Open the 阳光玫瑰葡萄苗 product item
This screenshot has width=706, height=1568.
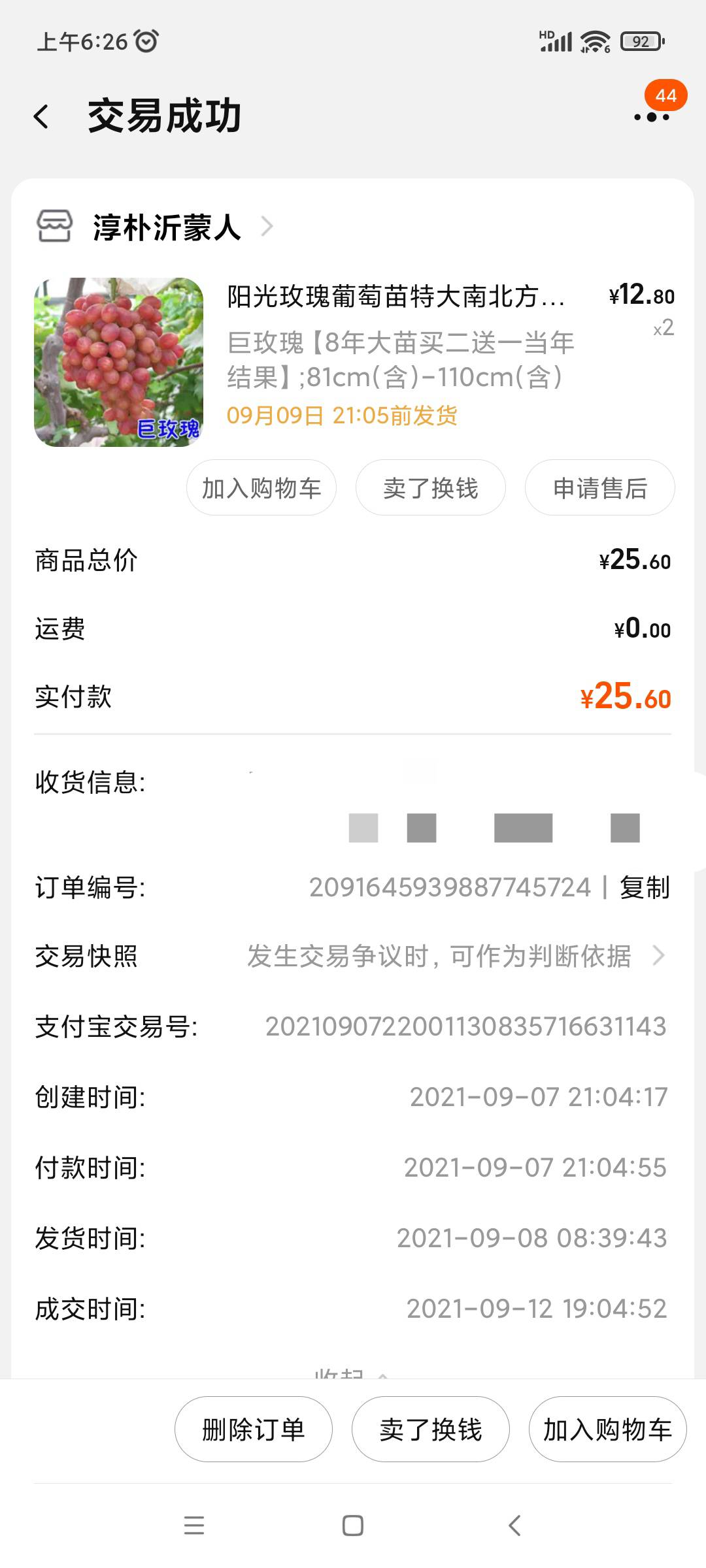(x=353, y=362)
